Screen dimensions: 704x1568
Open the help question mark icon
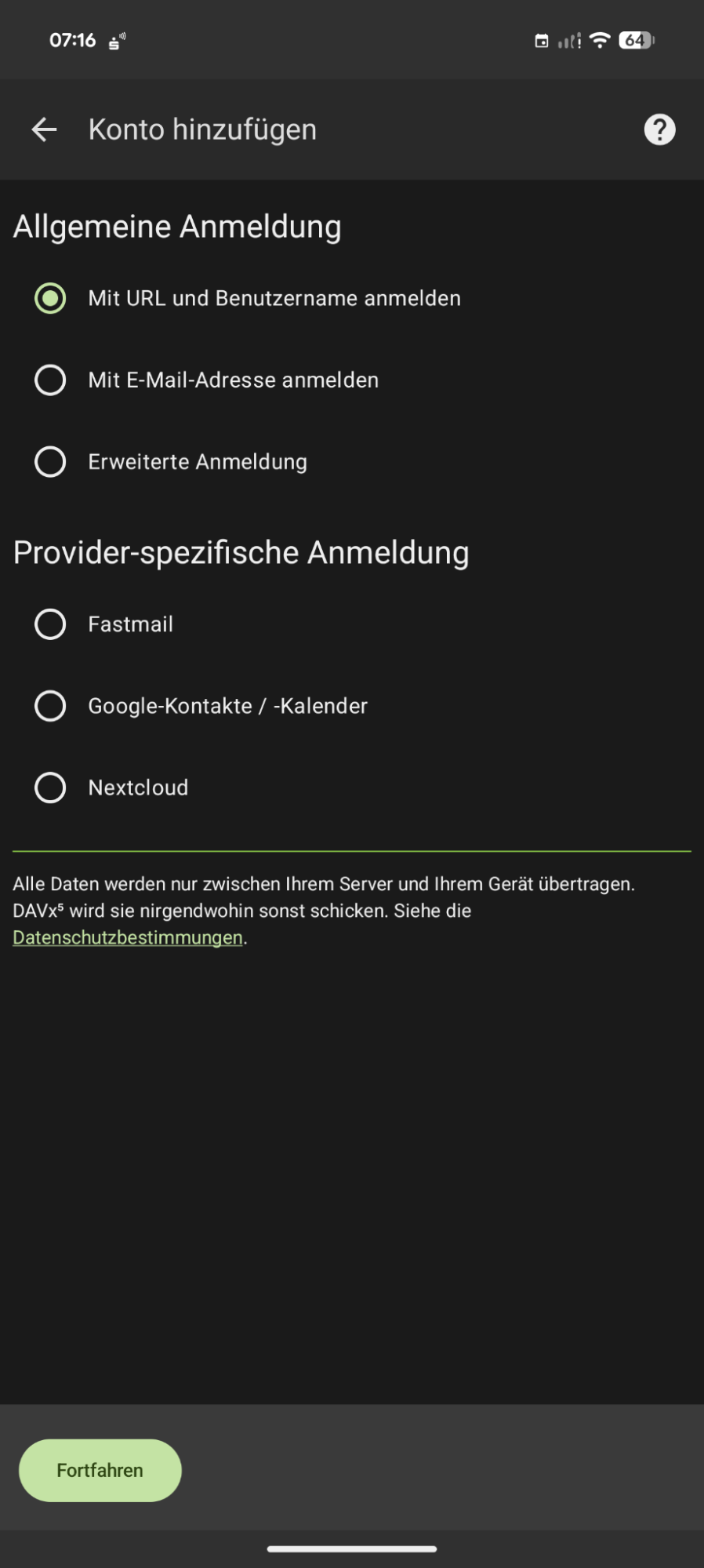[x=659, y=129]
